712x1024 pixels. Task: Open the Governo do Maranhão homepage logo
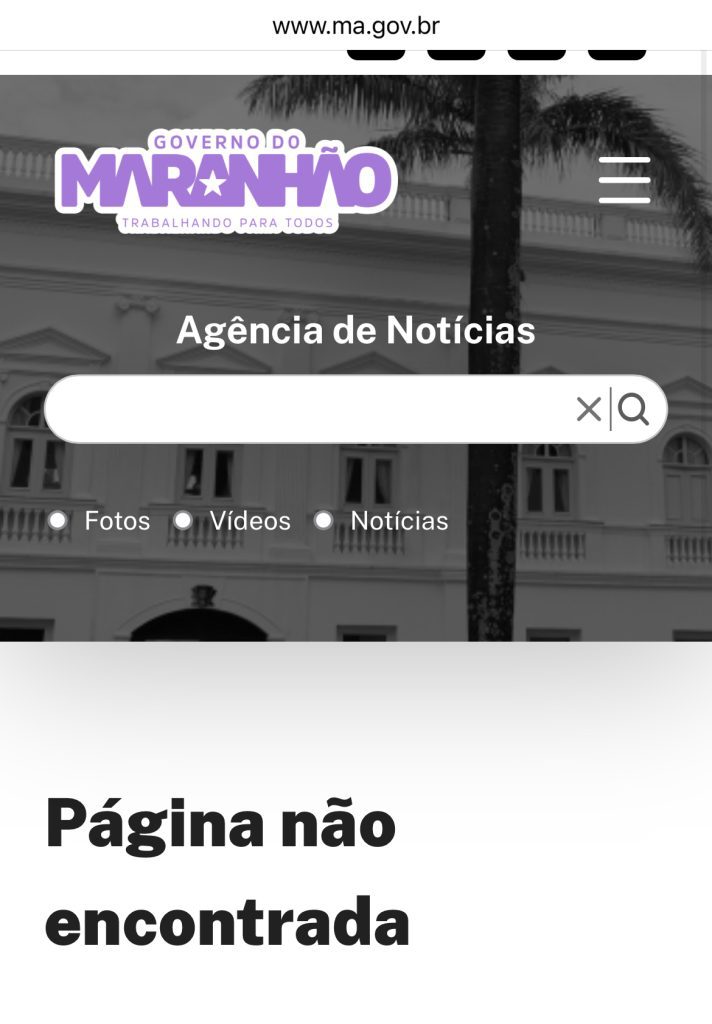pyautogui.click(x=226, y=181)
